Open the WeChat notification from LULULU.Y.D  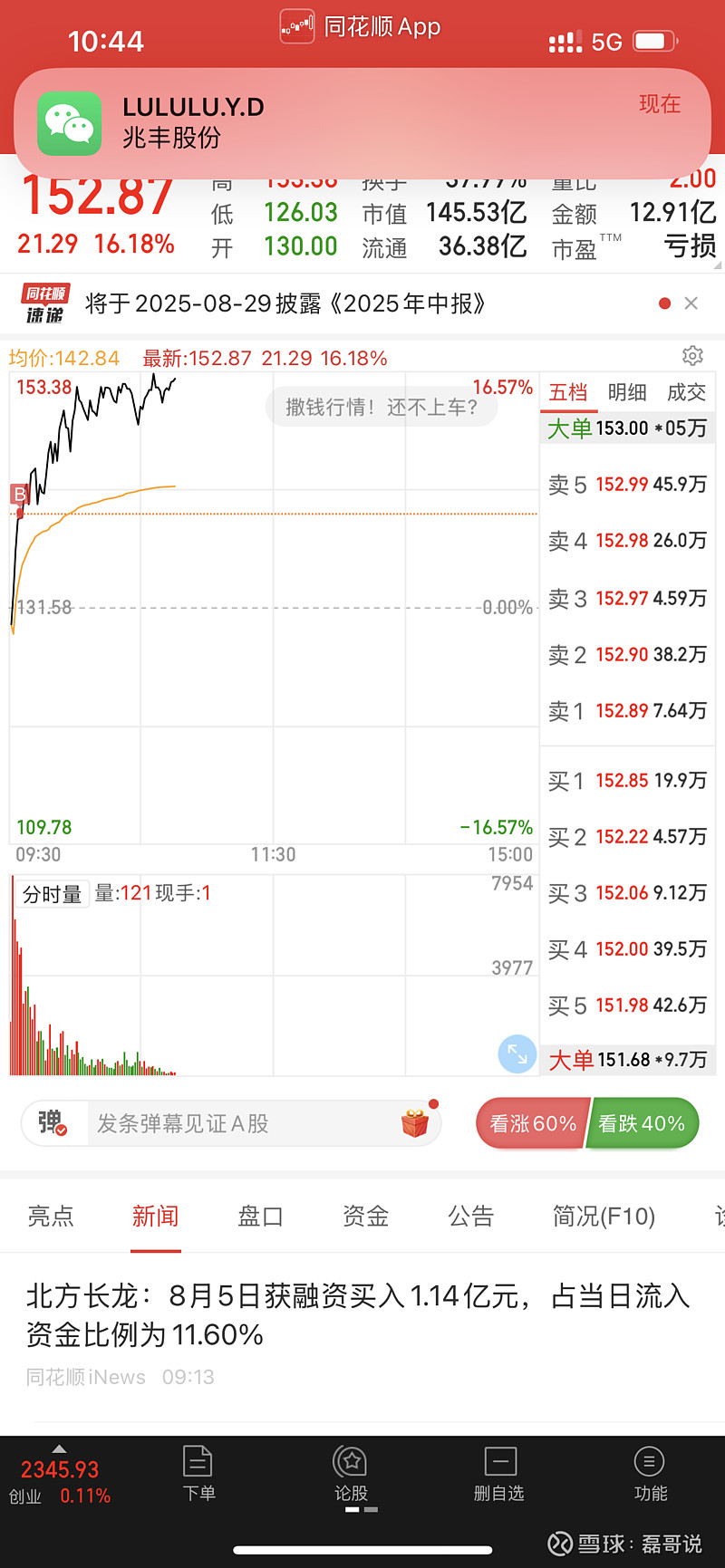coord(362,123)
